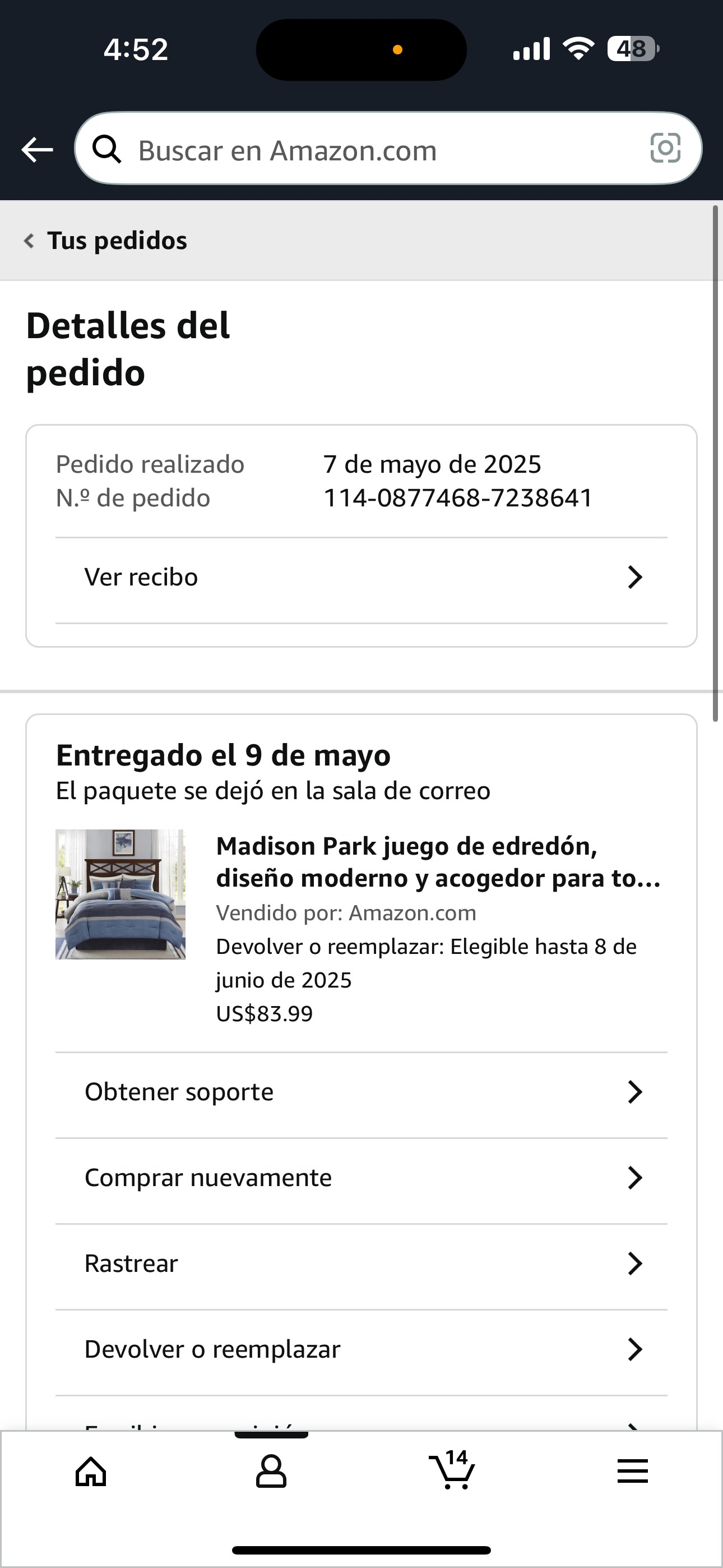Image resolution: width=723 pixels, height=1568 pixels.
Task: Open Ver recibo
Action: (x=361, y=578)
